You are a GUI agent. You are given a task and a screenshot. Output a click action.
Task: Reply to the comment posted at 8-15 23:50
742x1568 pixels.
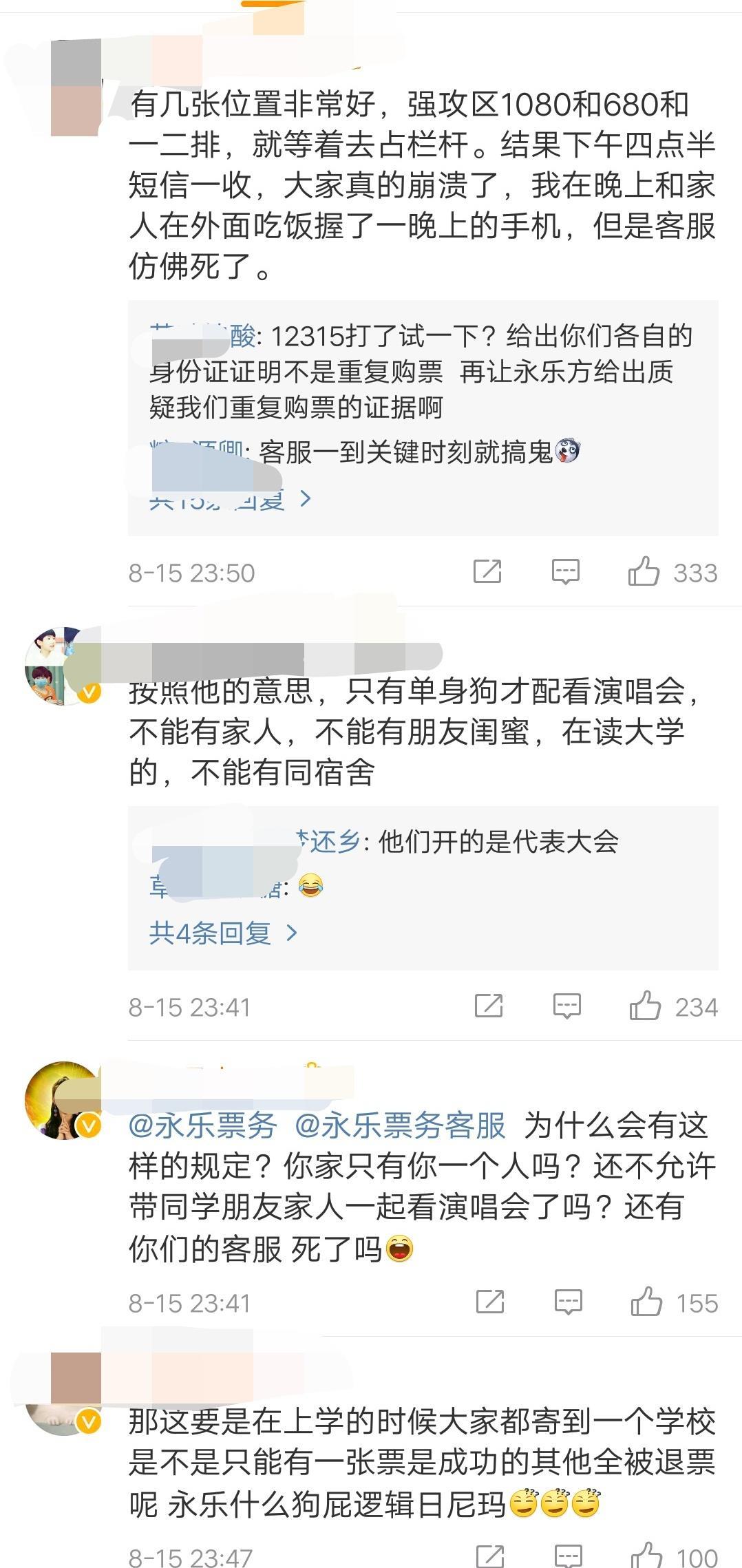[565, 572]
